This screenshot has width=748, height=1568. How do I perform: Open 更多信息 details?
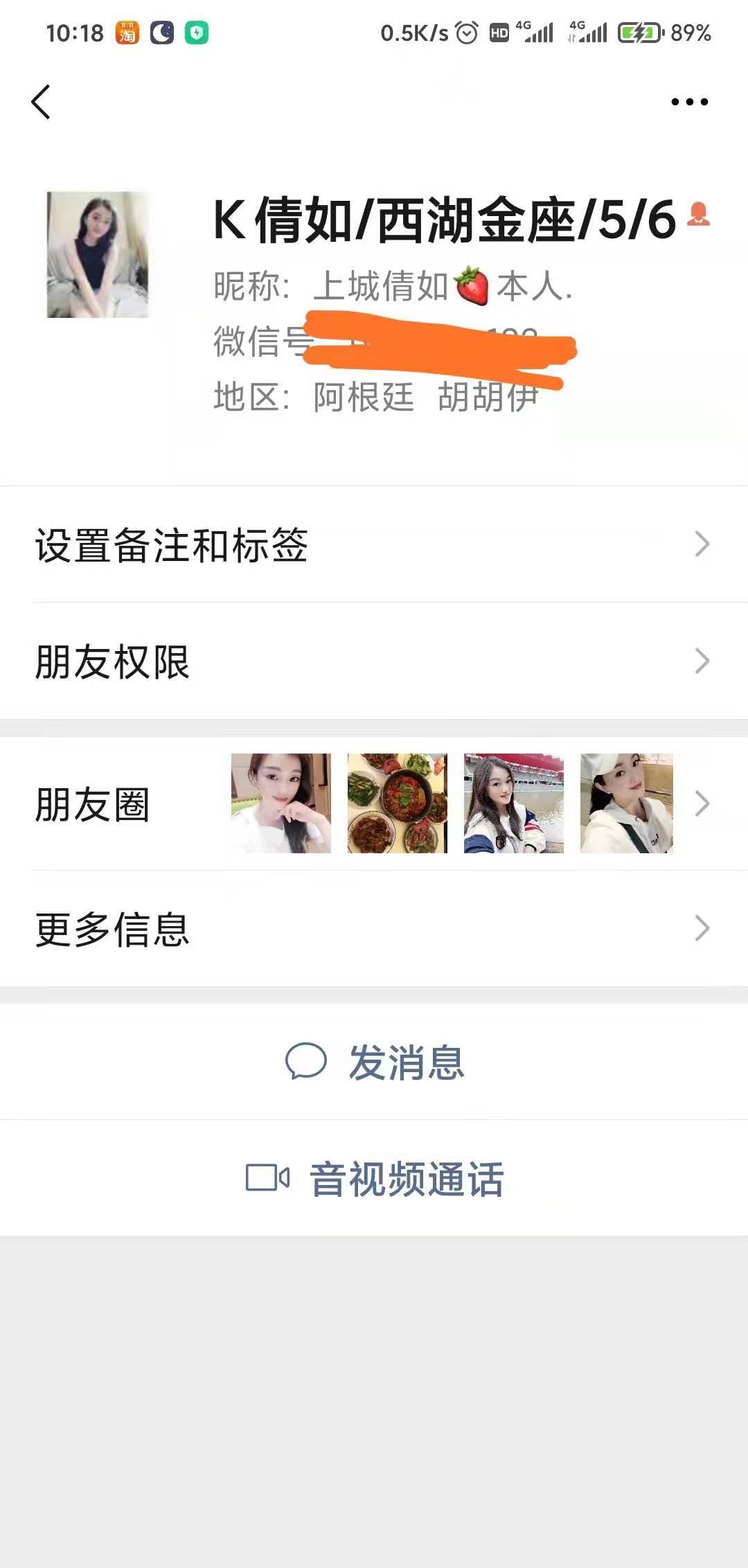click(374, 929)
